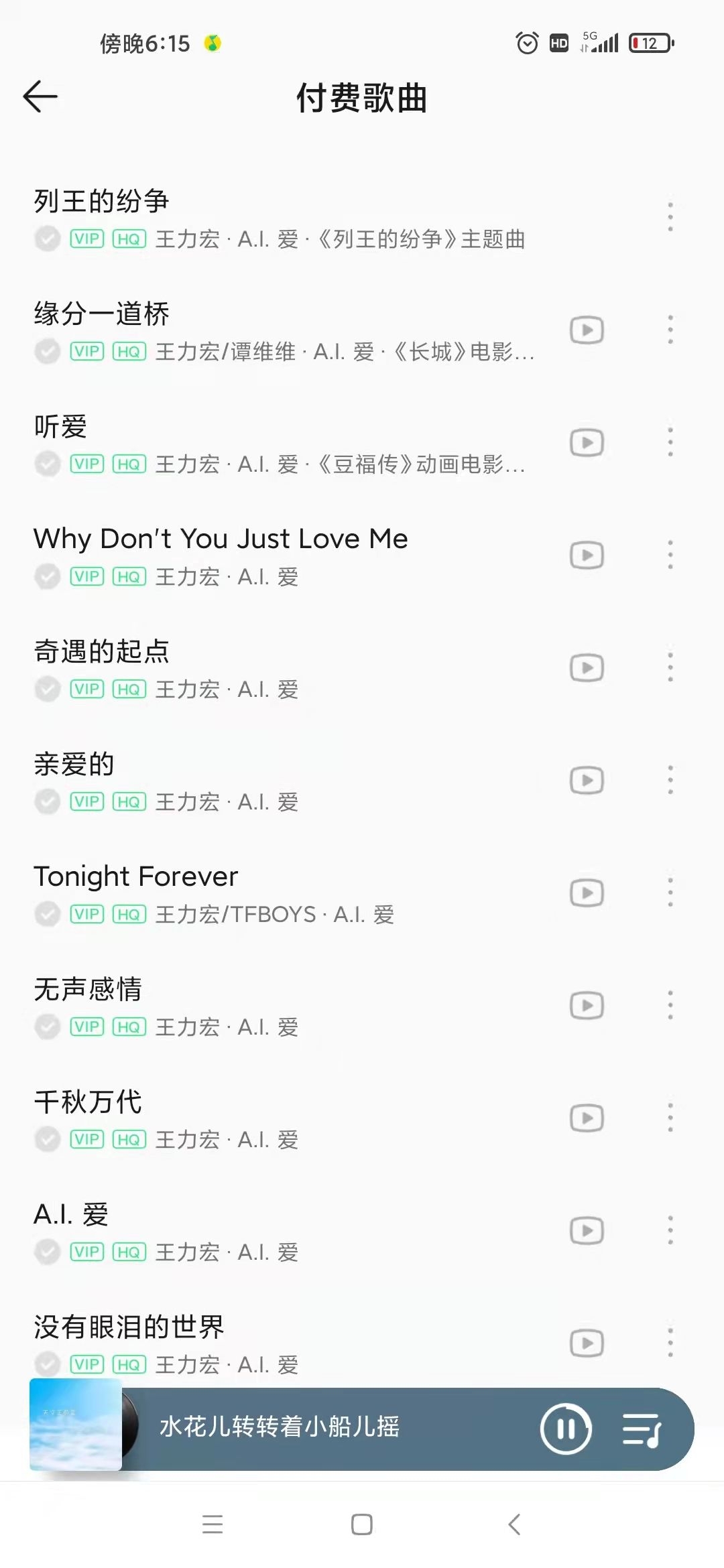The width and height of the screenshot is (724, 1568).
Task: Open more options for 千秋万代
Action: click(x=670, y=1118)
